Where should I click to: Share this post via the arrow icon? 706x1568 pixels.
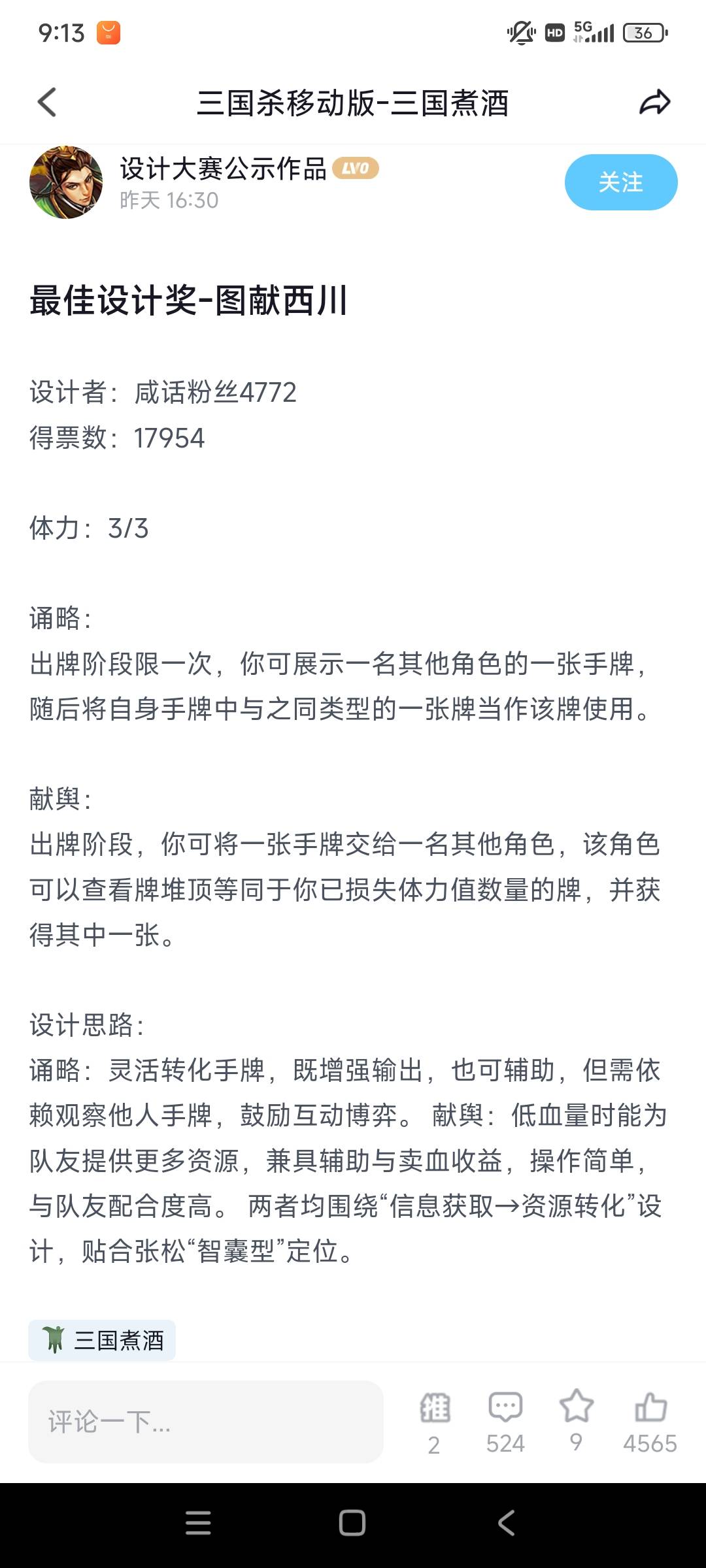[x=655, y=102]
